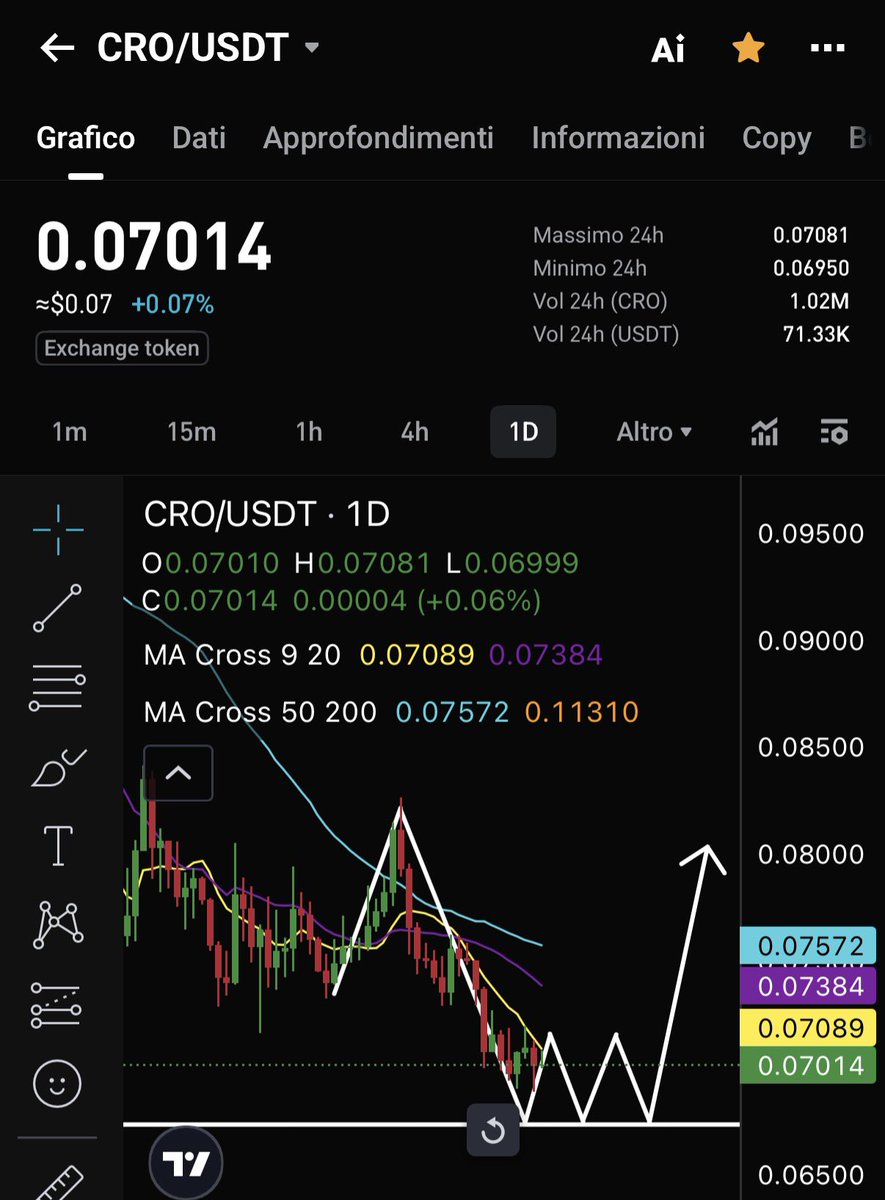This screenshot has width=885, height=1200.
Task: Remove CRO/USDT from favorites star
Action: coord(748,48)
